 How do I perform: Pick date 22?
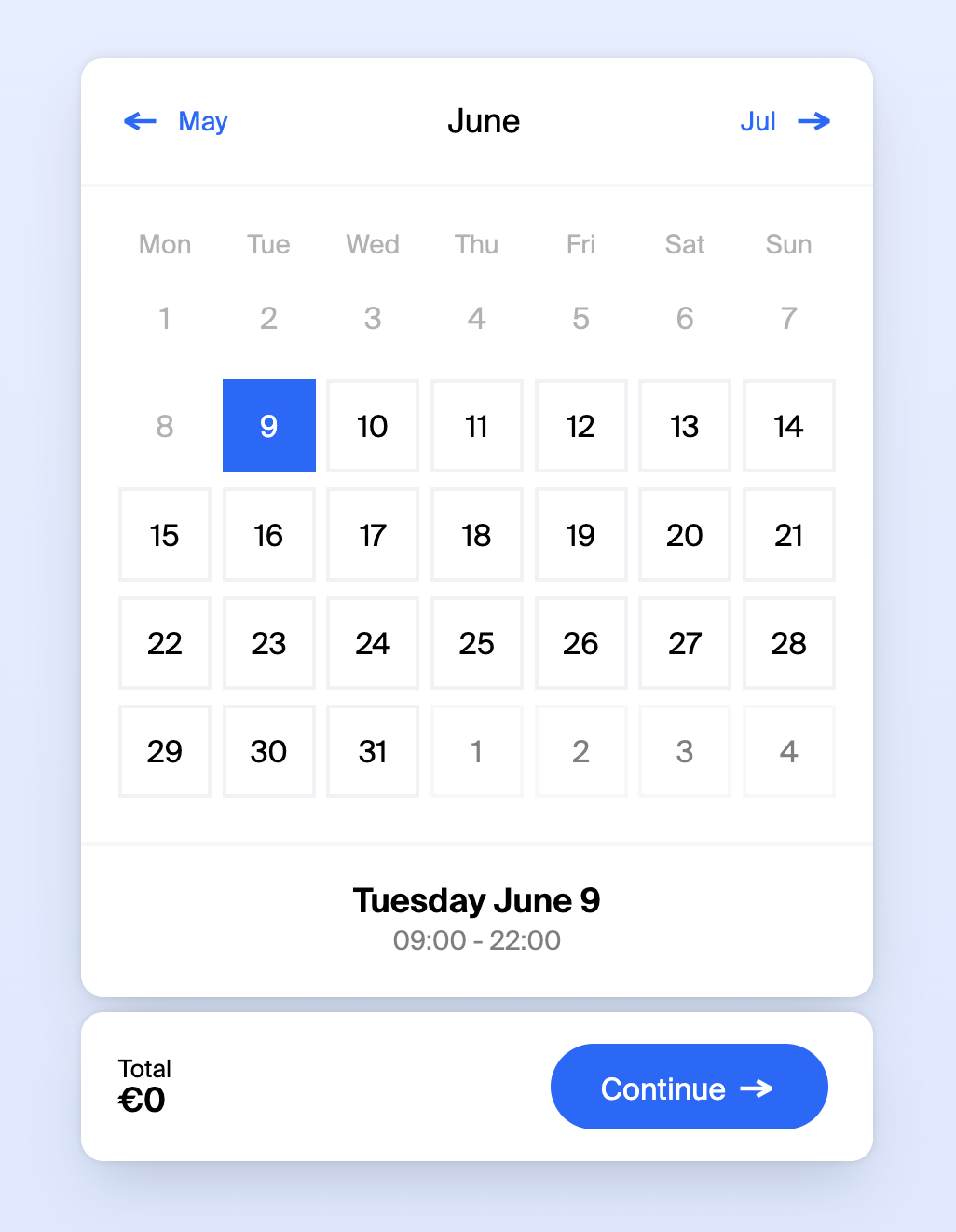coord(165,643)
